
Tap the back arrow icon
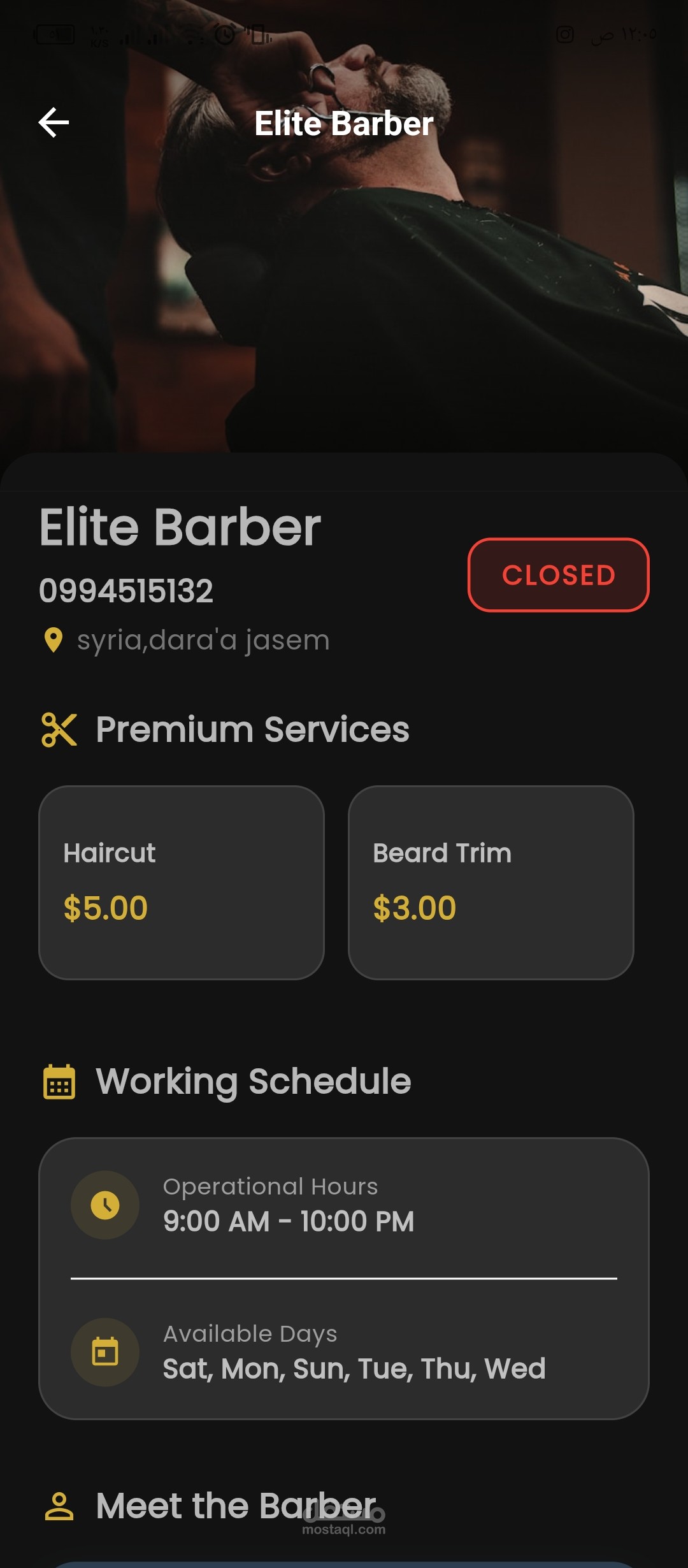[x=54, y=124]
